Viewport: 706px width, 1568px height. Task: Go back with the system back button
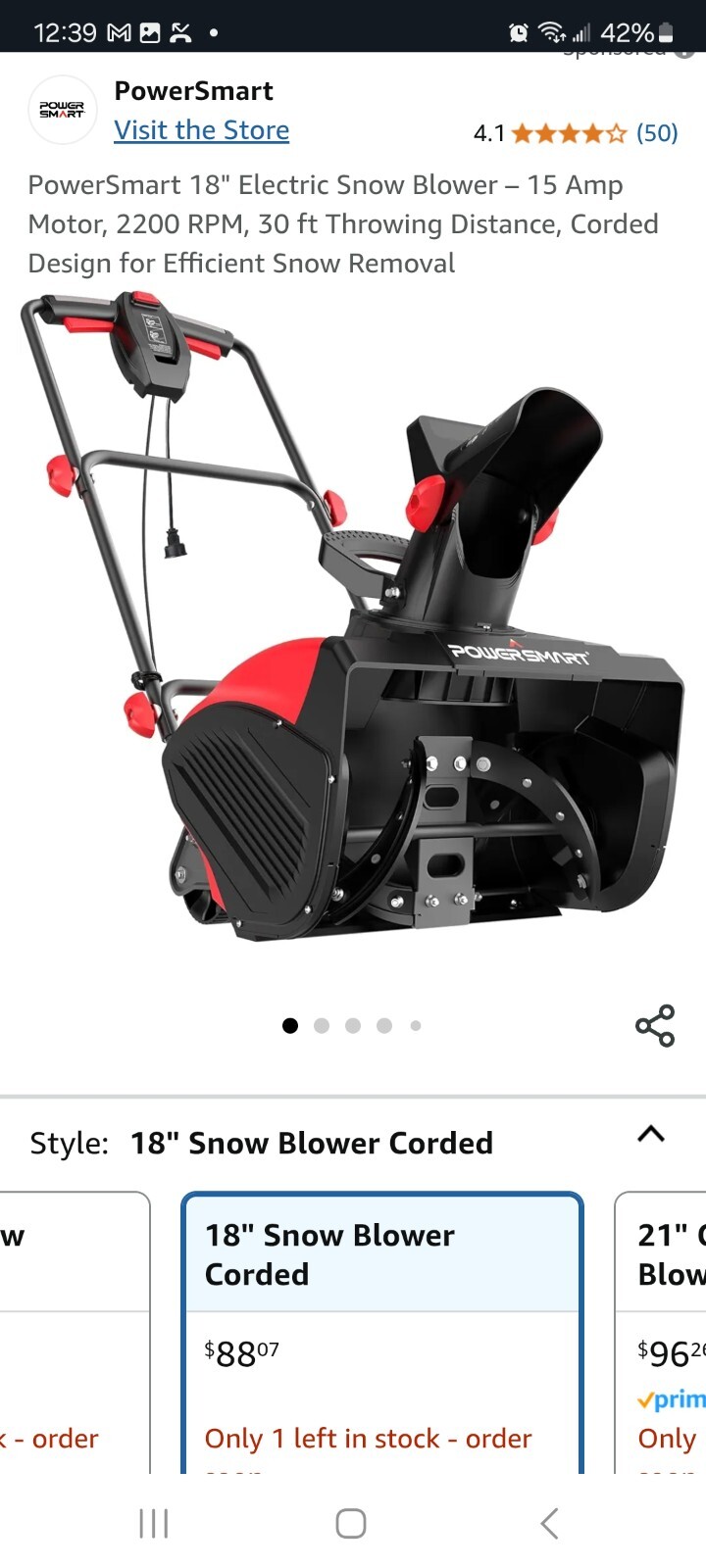pos(549,1523)
